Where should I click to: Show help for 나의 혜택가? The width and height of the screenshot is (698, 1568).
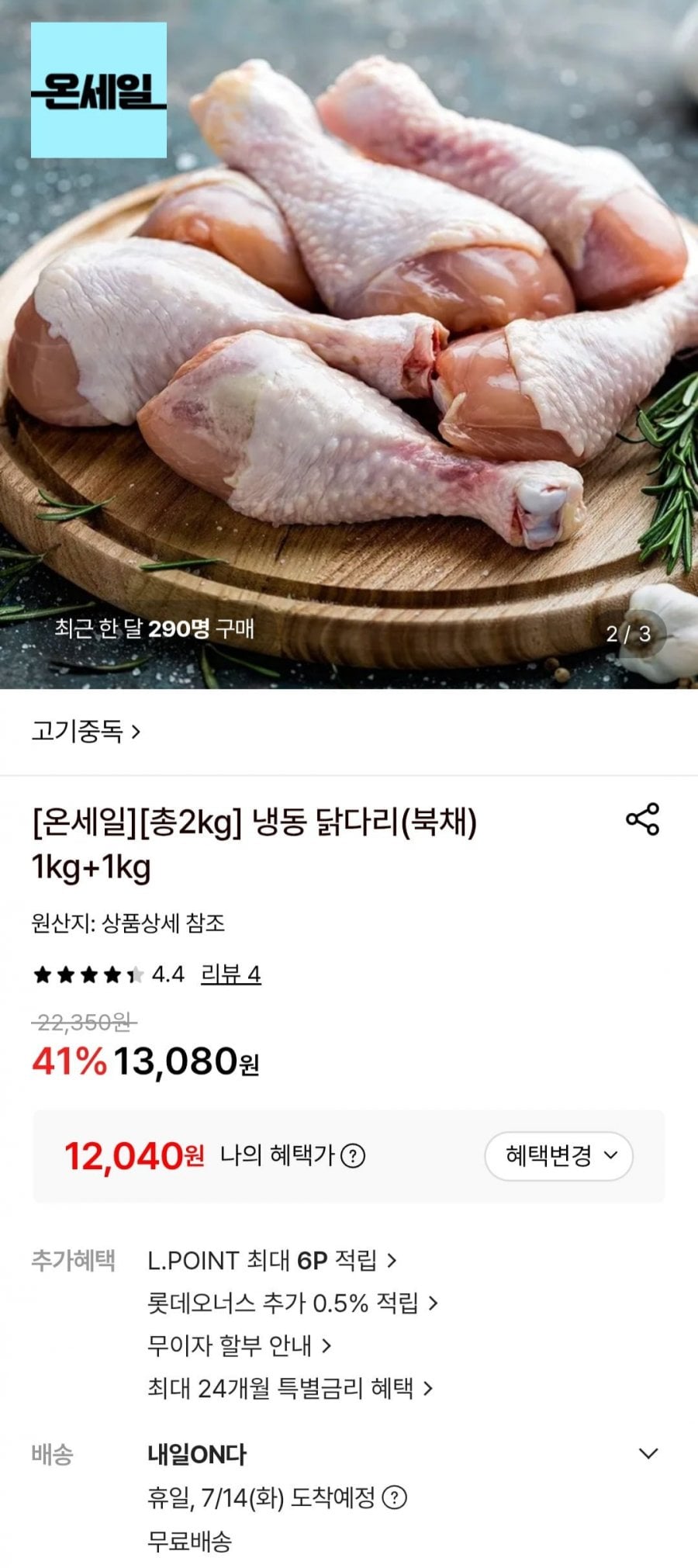point(353,1156)
